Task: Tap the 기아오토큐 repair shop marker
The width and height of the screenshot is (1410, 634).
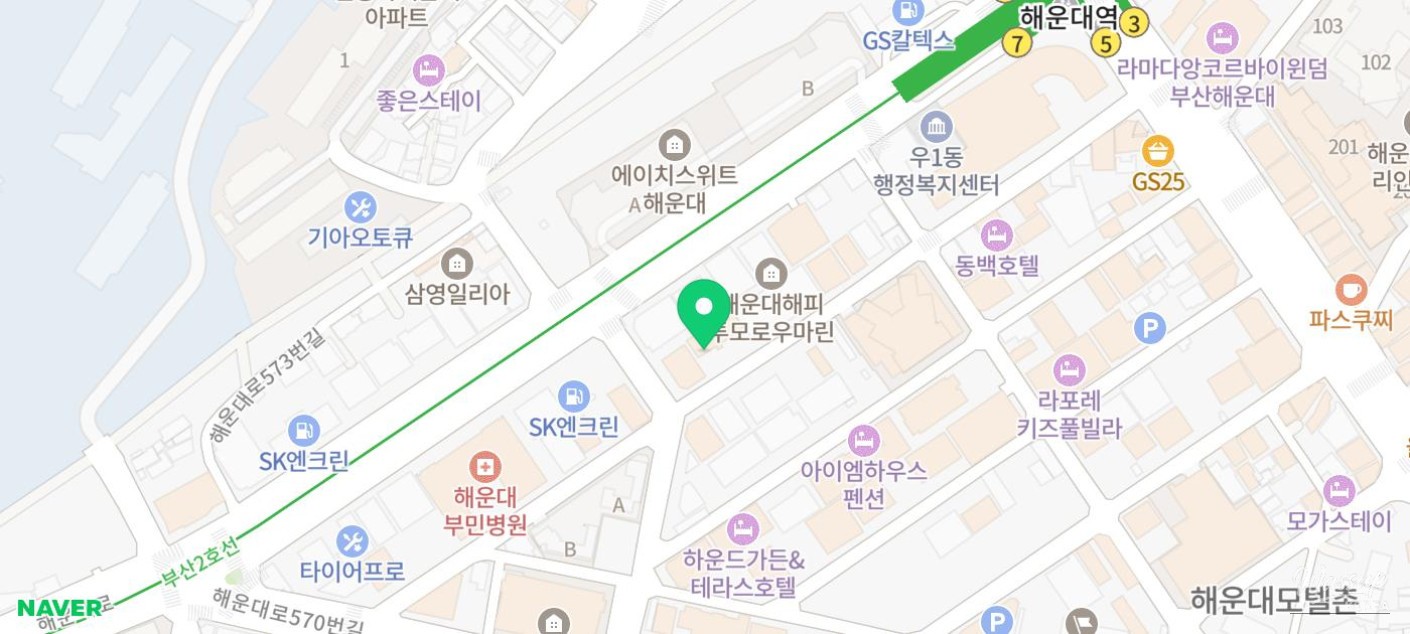Action: click(360, 208)
